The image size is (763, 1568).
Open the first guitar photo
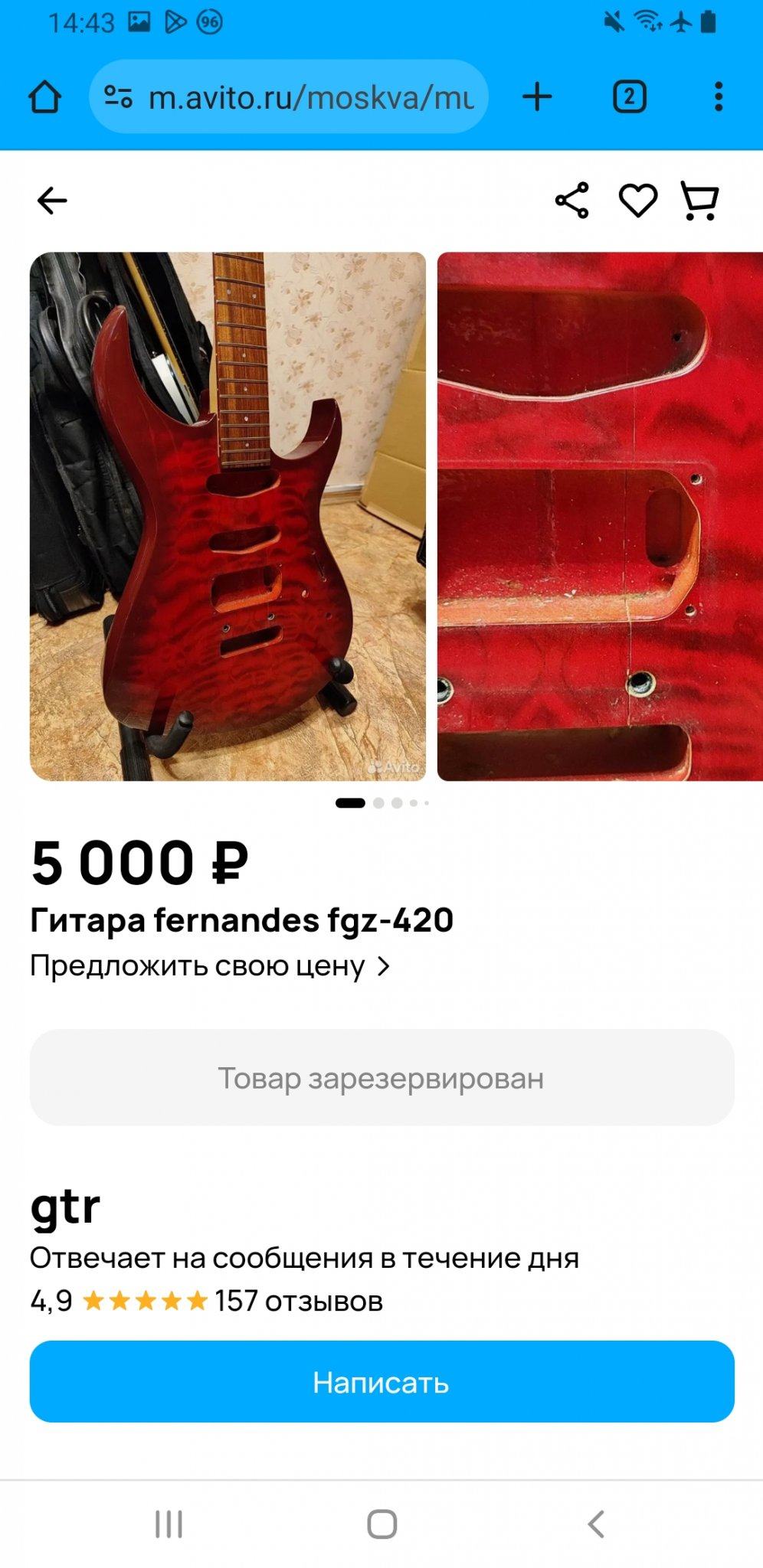(228, 516)
